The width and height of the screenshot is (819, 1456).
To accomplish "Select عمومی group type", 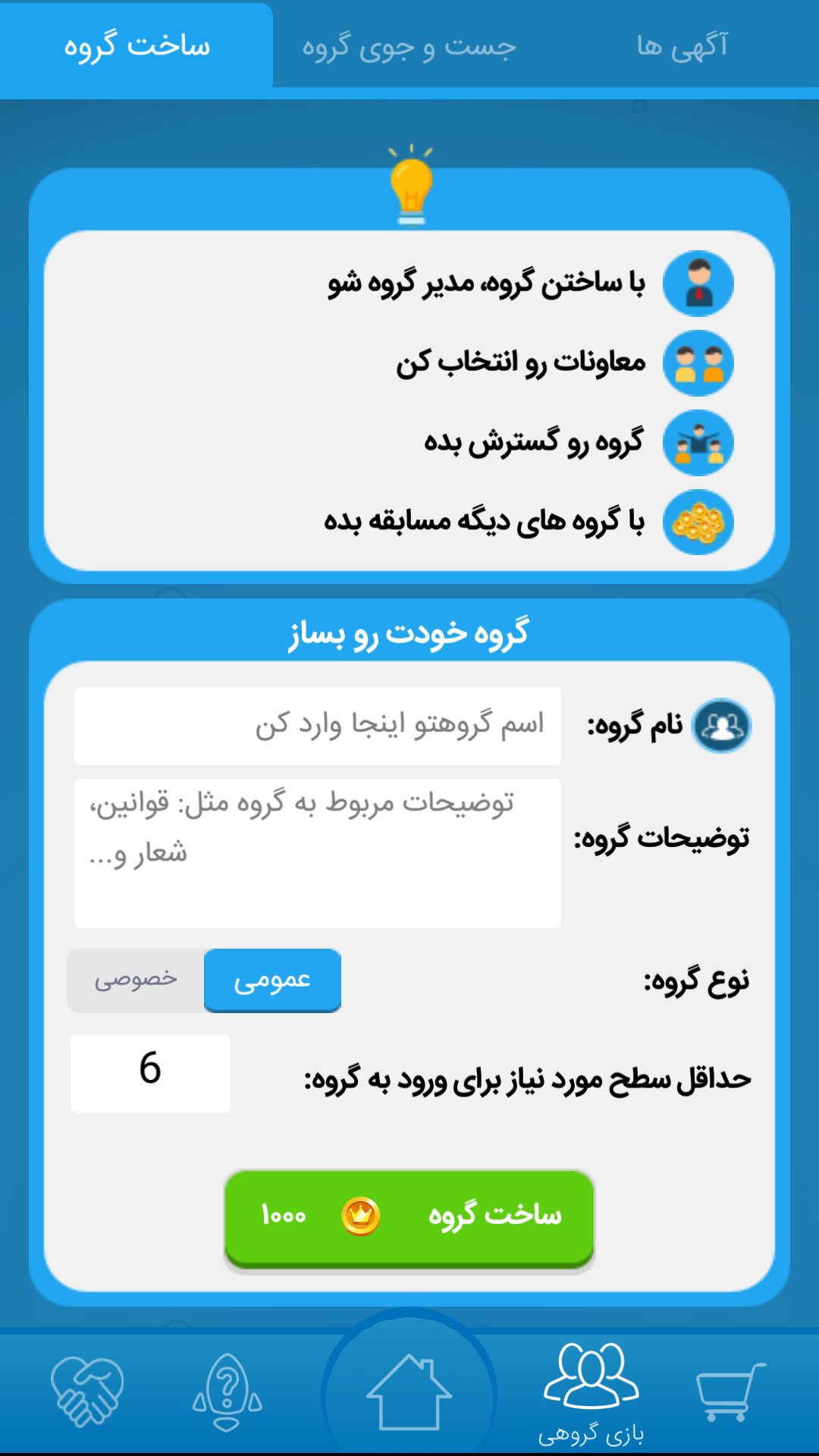I will (272, 980).
